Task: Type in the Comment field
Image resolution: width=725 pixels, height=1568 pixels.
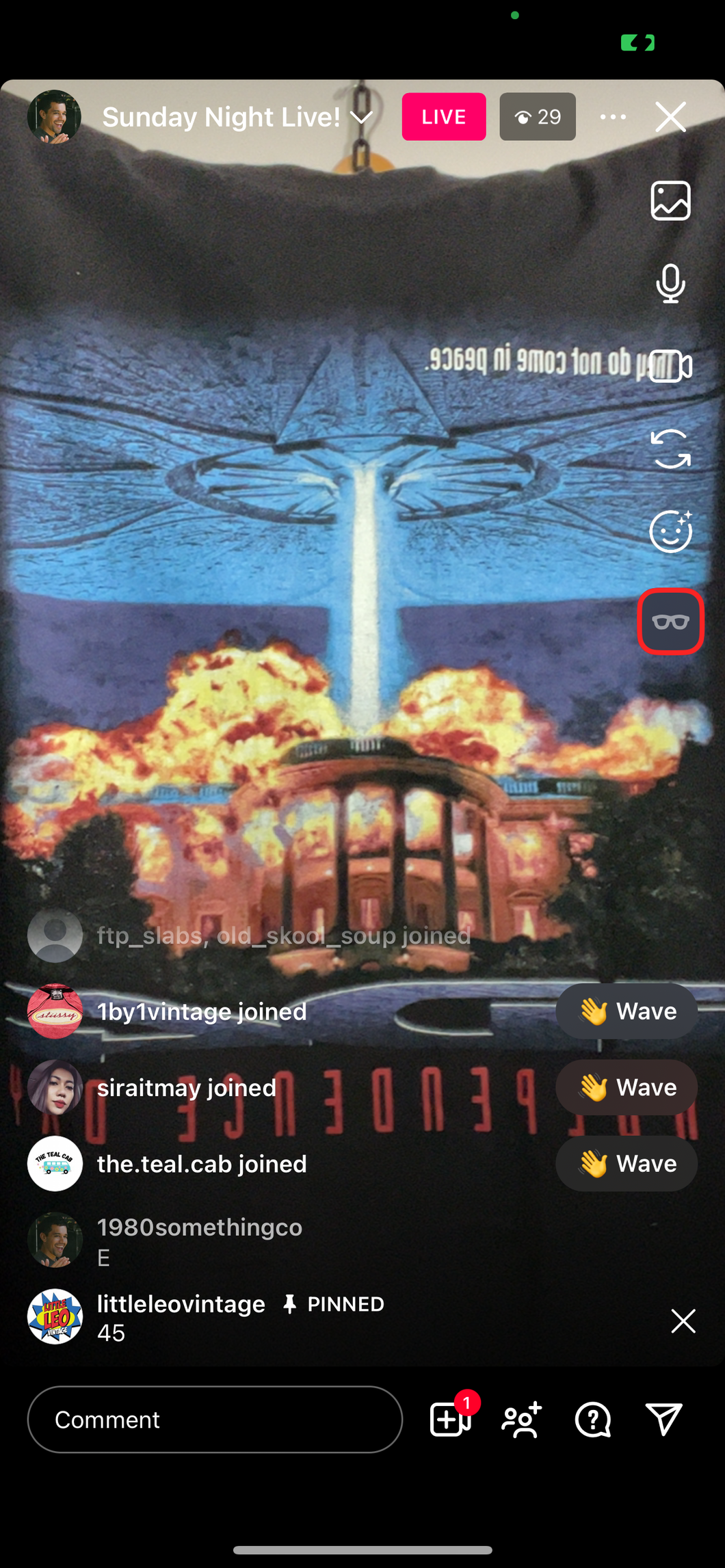Action: tap(215, 1420)
